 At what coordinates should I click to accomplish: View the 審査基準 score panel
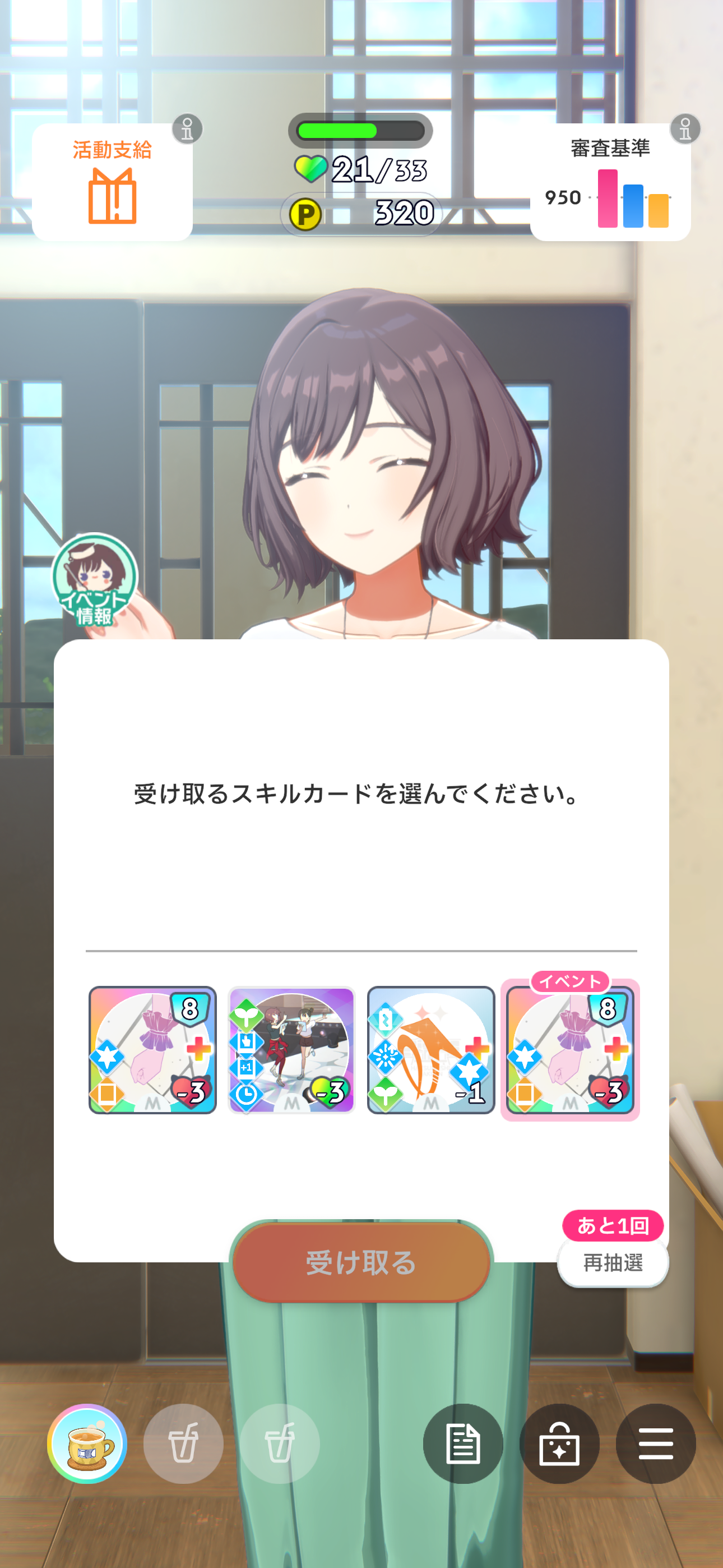[x=610, y=183]
